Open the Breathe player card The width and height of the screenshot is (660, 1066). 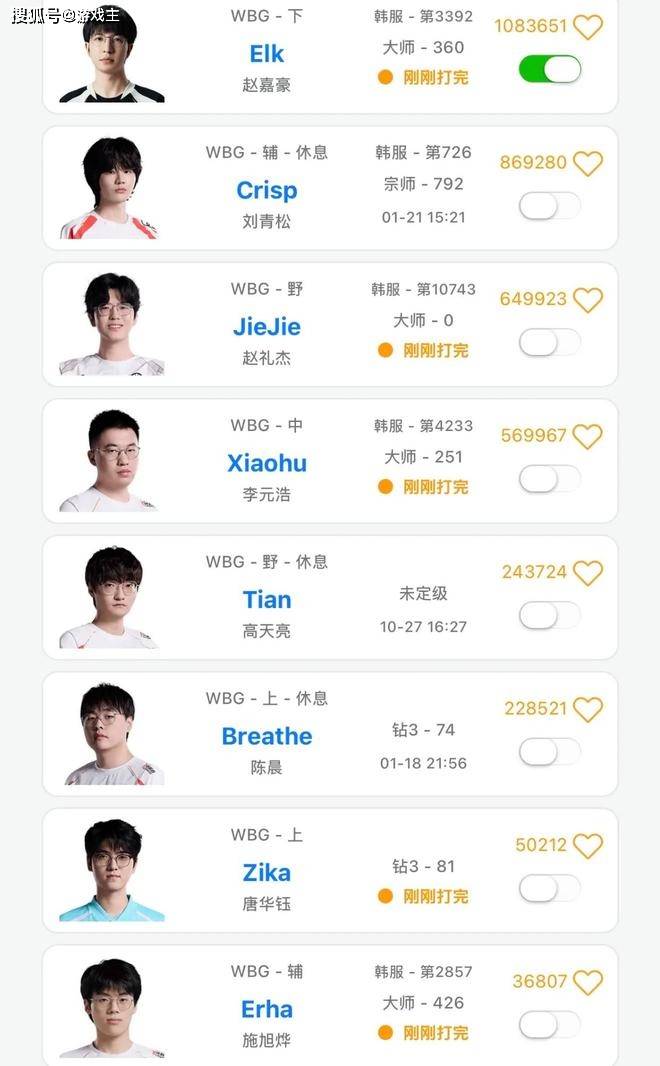(x=267, y=736)
